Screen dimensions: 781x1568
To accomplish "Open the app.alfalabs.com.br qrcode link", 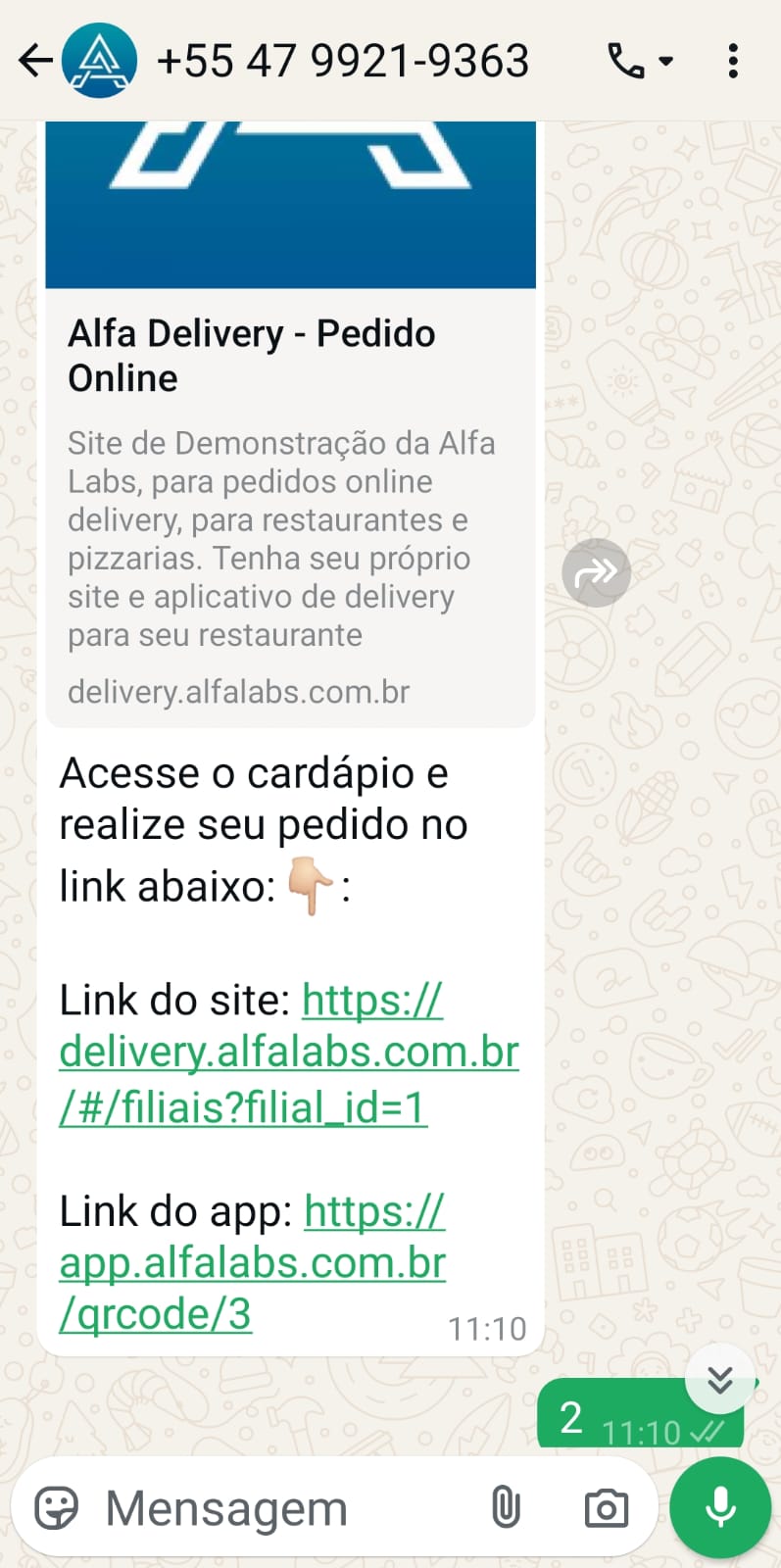I will click(x=252, y=1264).
